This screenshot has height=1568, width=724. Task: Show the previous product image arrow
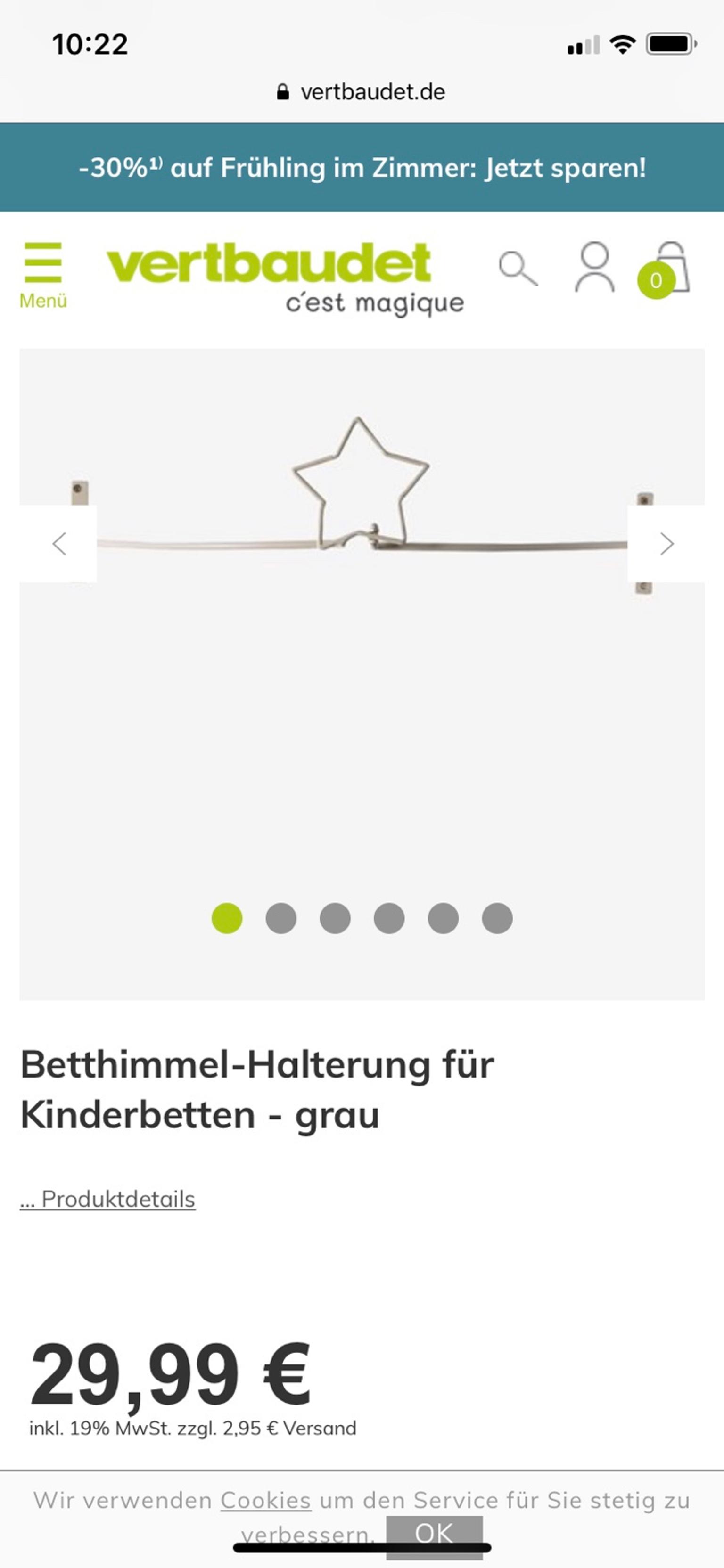coord(58,544)
